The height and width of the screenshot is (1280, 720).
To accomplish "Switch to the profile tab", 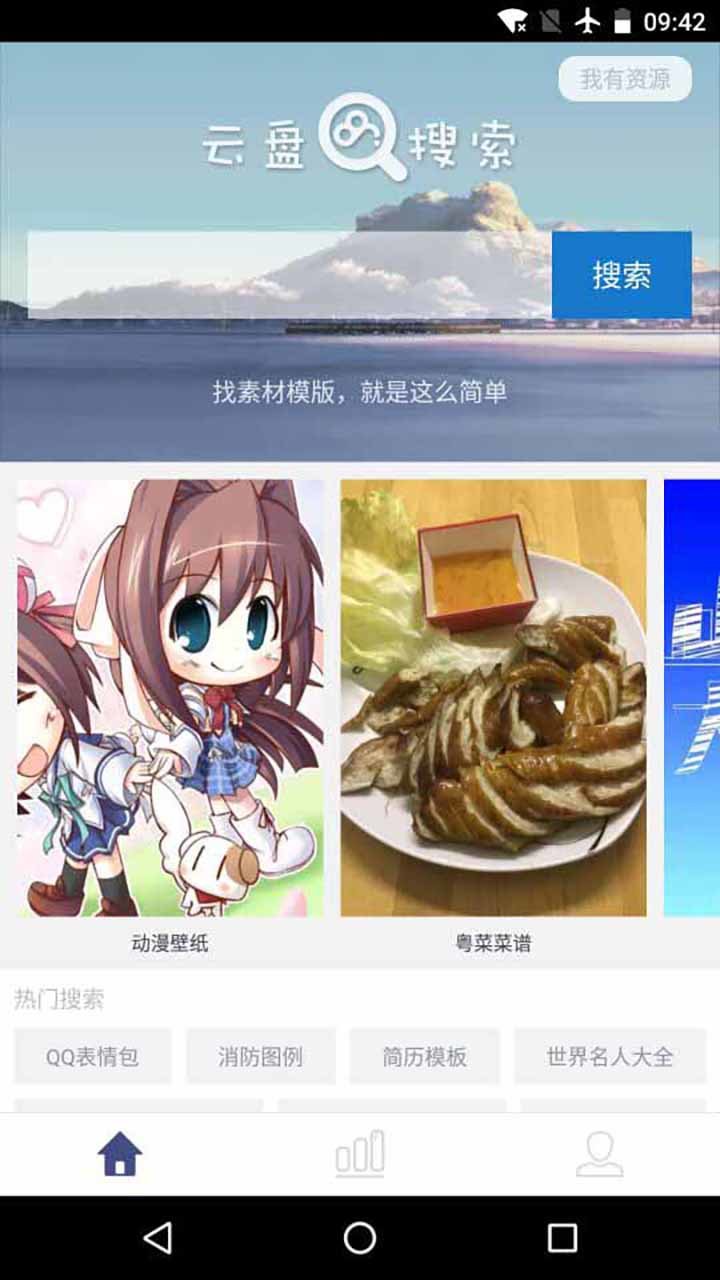I will click(x=600, y=1154).
